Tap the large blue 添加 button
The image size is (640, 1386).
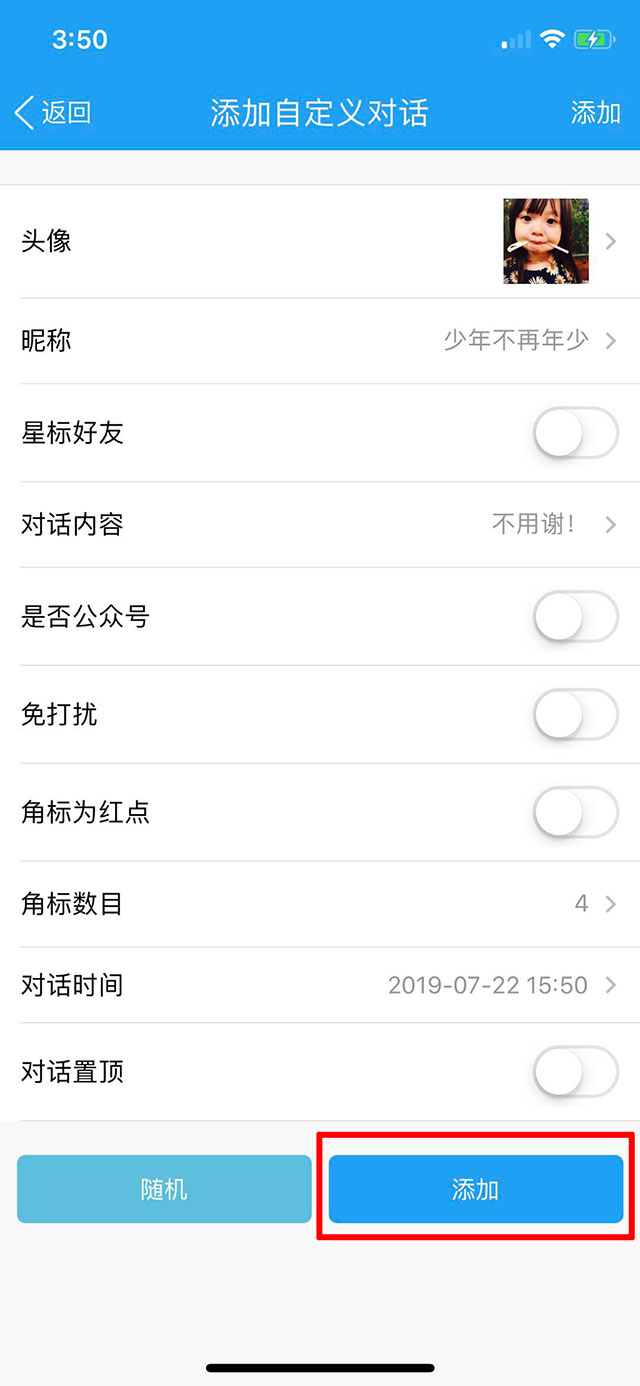[x=476, y=1189]
